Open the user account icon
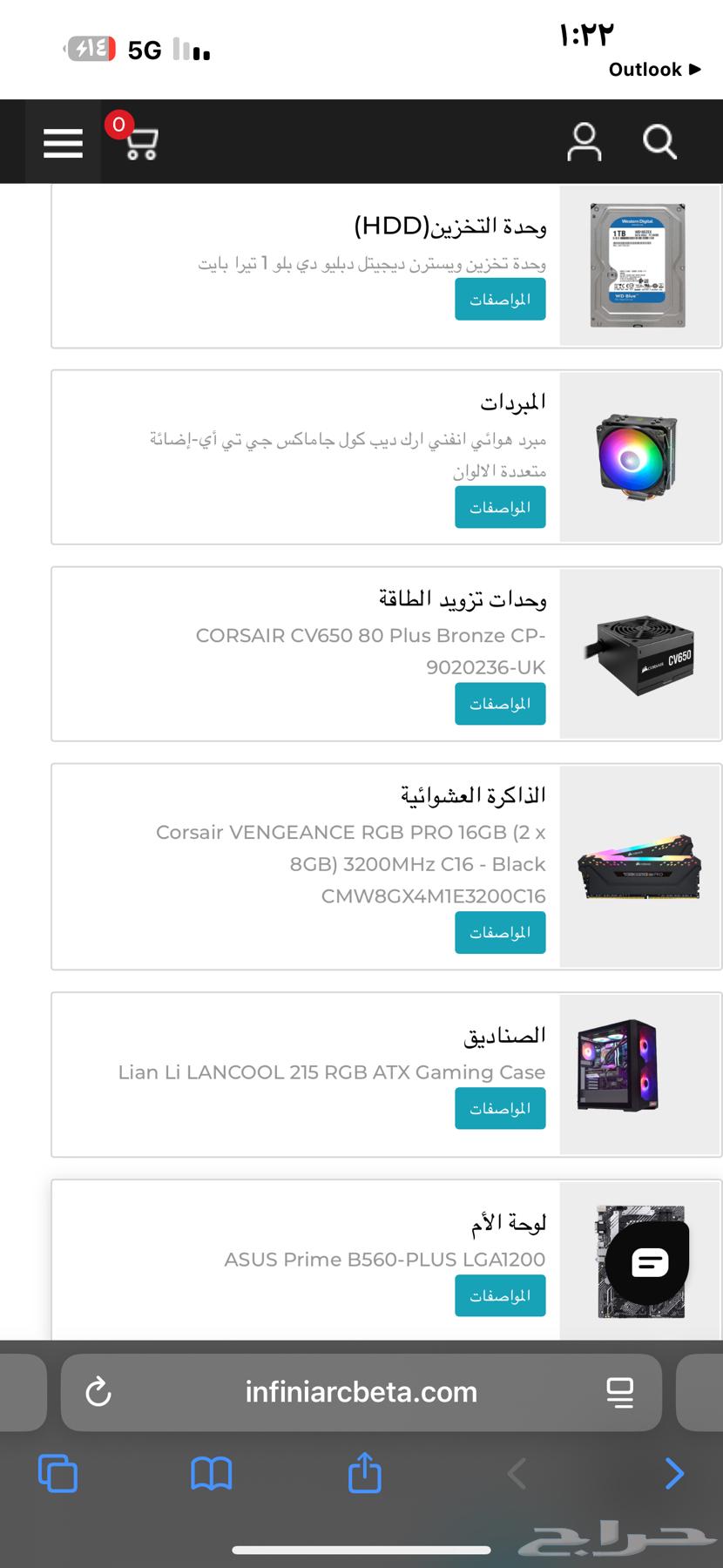The width and height of the screenshot is (723, 1568). pos(584,142)
